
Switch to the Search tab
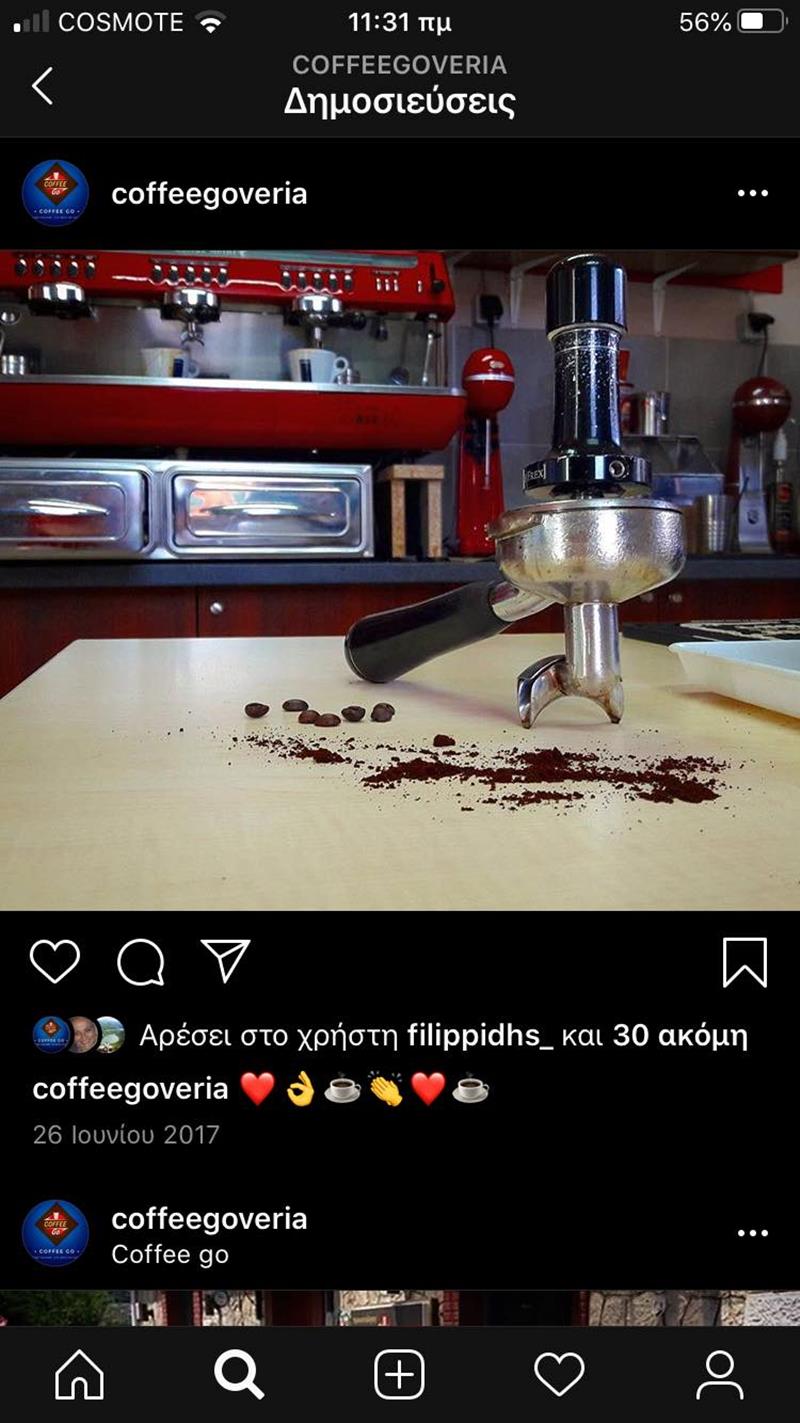pos(239,1376)
